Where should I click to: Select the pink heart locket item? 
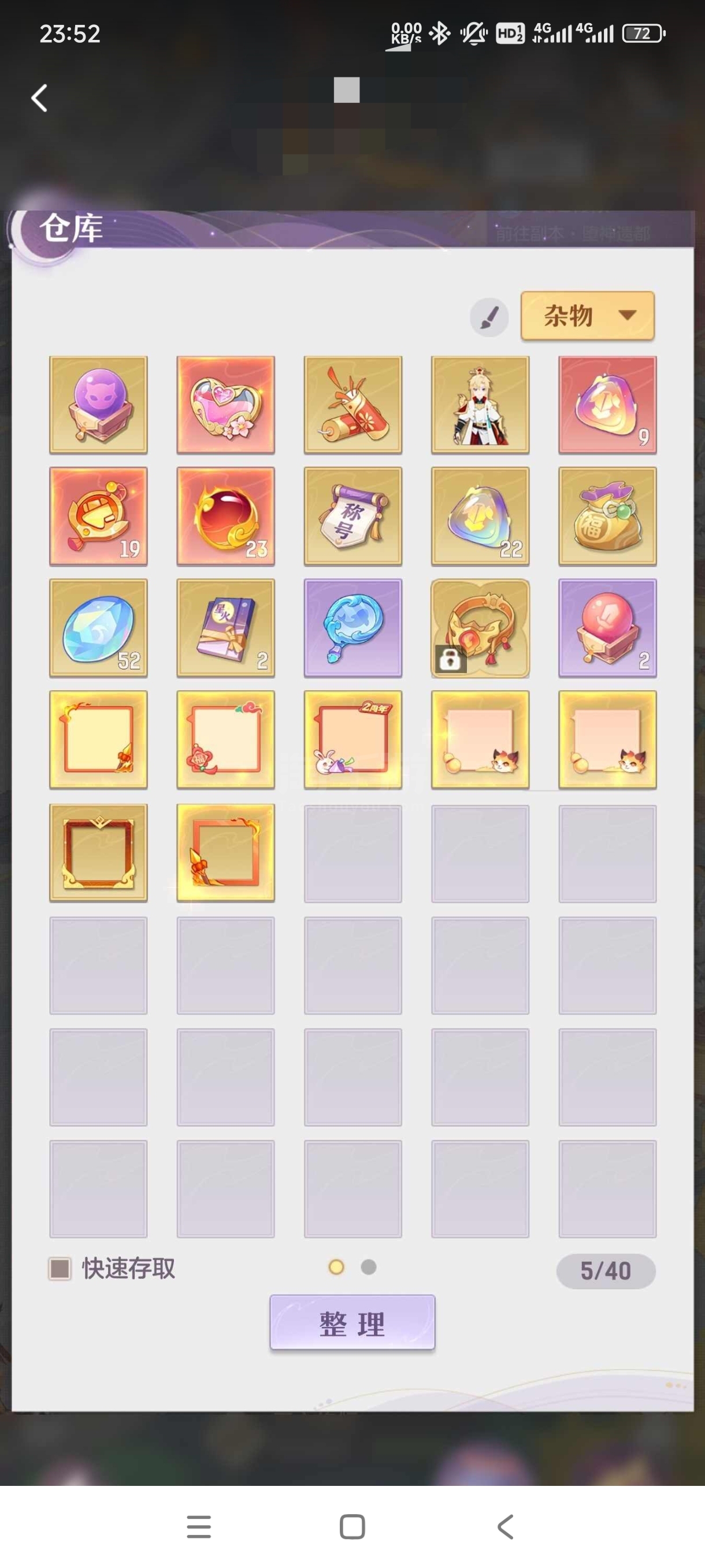(x=226, y=405)
